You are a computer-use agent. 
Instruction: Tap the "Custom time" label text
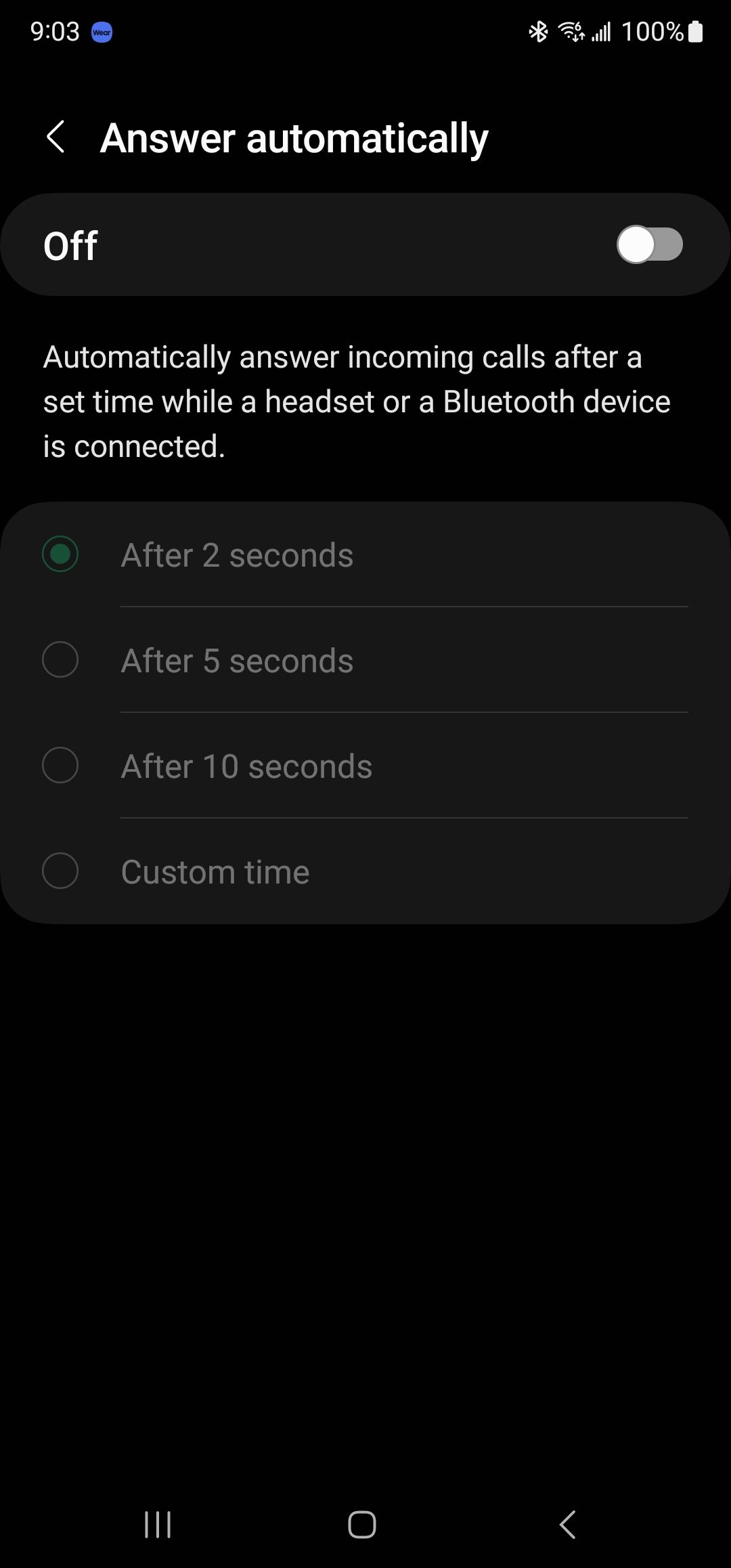pyautogui.click(x=215, y=872)
